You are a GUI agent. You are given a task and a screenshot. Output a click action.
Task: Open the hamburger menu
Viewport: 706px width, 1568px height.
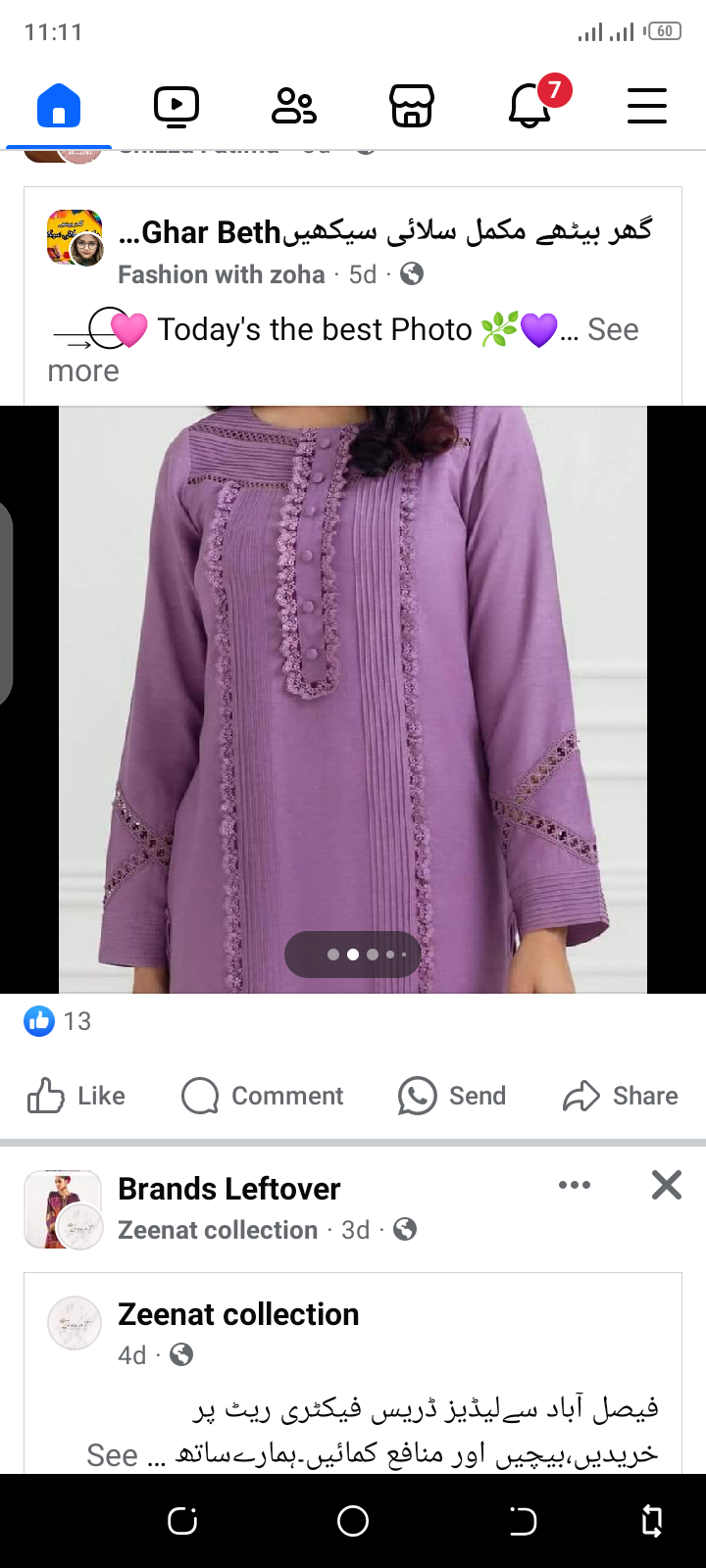click(647, 106)
